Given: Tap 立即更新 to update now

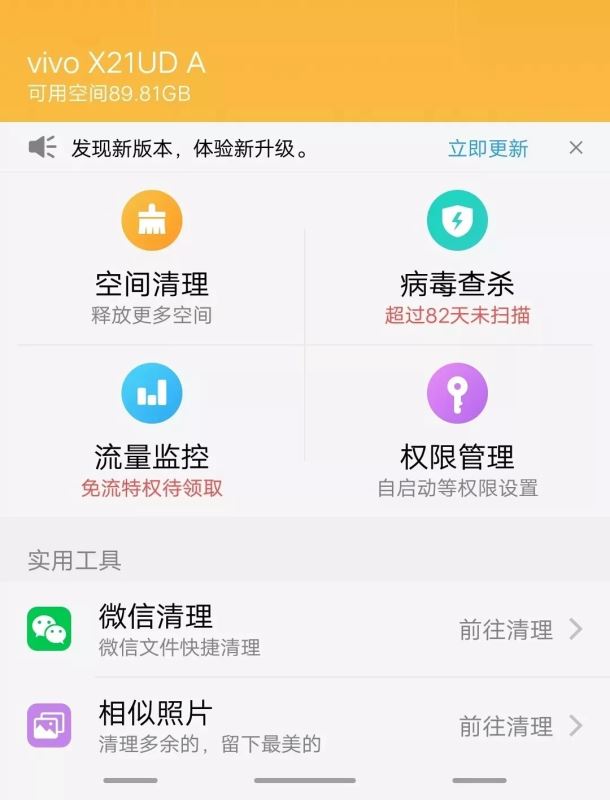Looking at the screenshot, I should point(487,149).
